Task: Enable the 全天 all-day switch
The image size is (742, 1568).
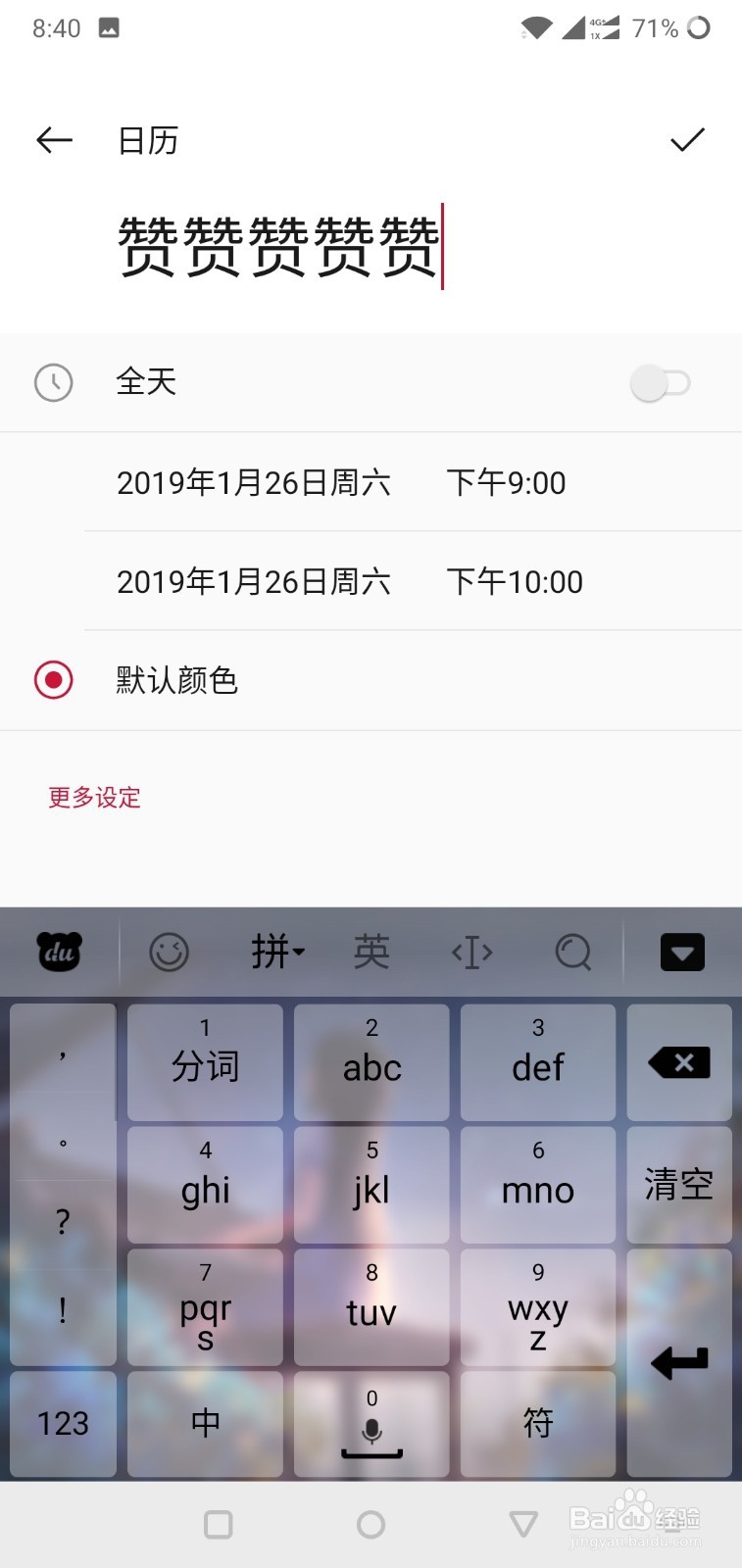Action: [659, 382]
